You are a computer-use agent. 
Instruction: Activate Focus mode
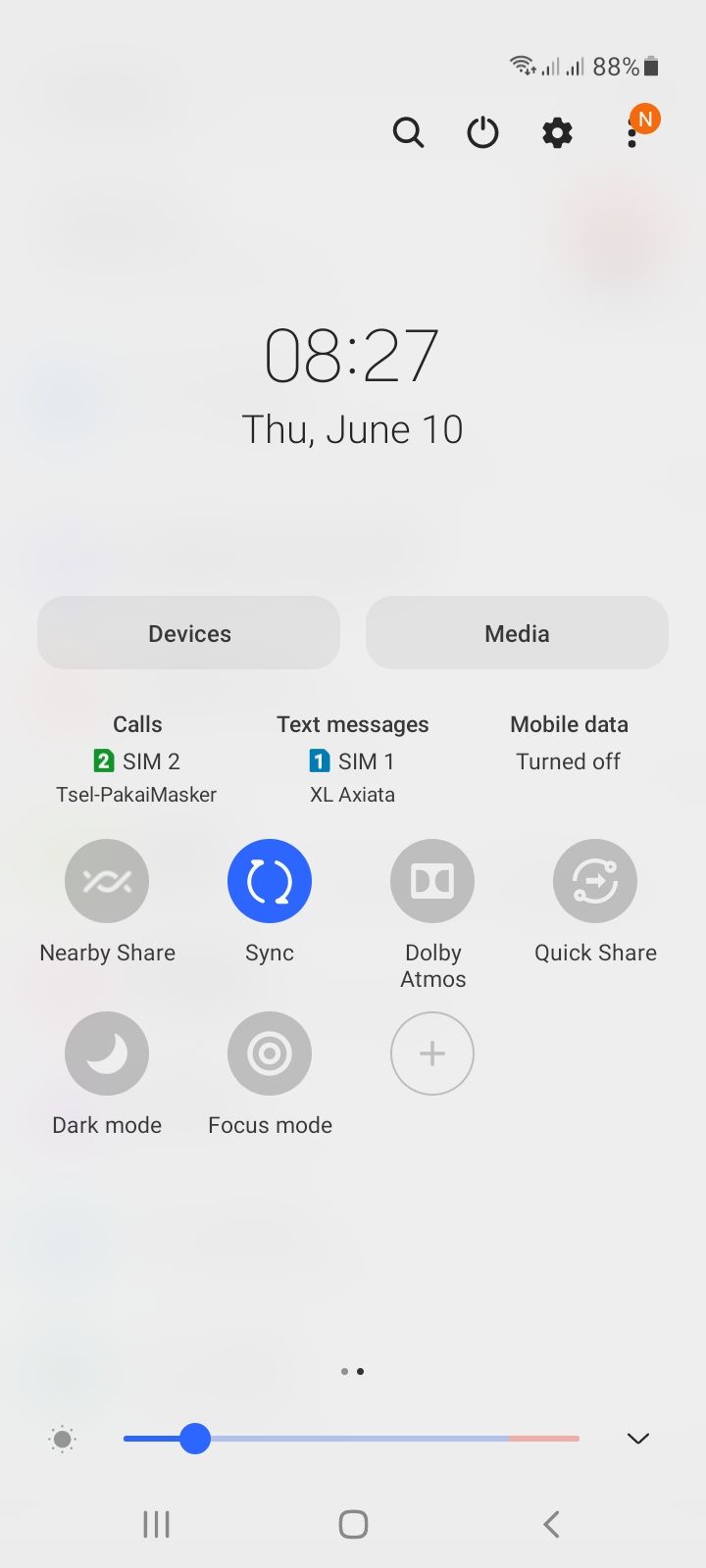pos(270,1053)
